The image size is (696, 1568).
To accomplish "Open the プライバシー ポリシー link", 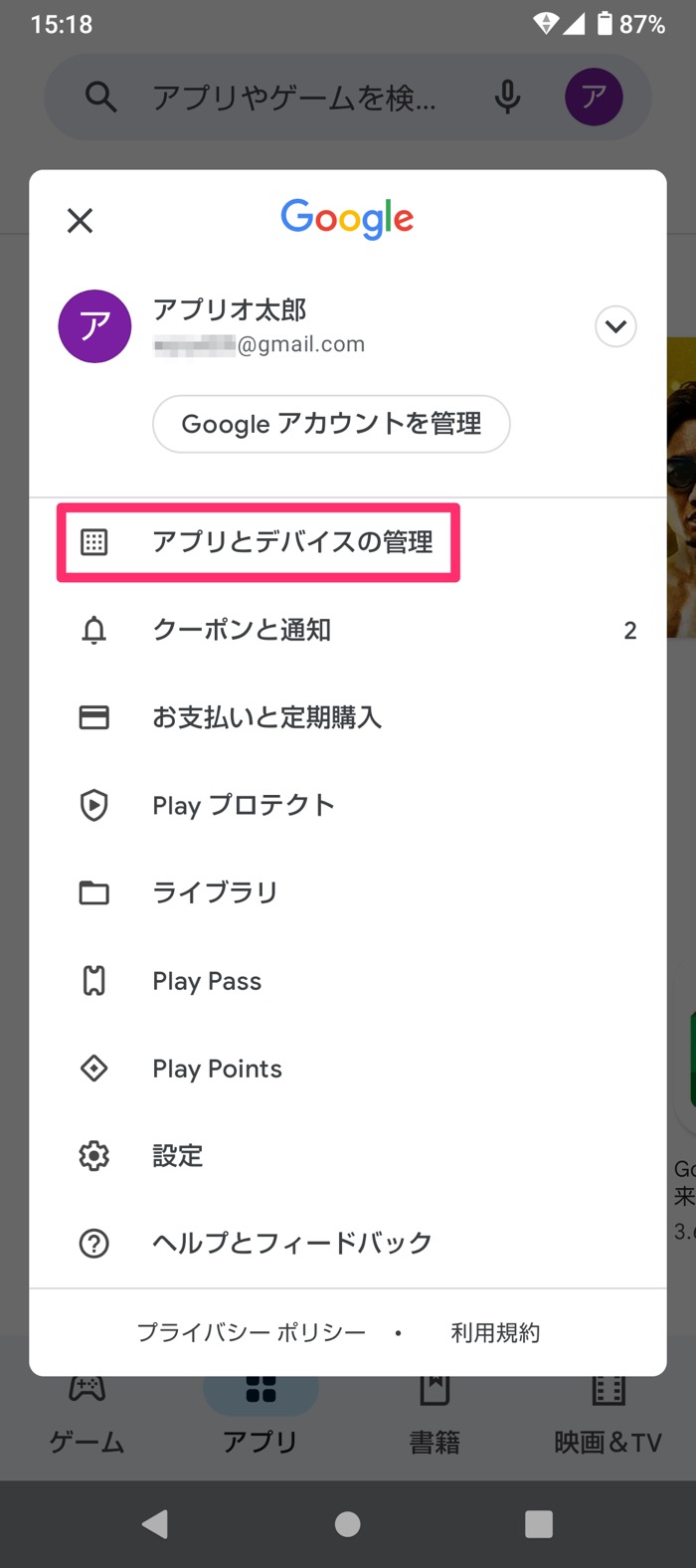I will 251,1332.
